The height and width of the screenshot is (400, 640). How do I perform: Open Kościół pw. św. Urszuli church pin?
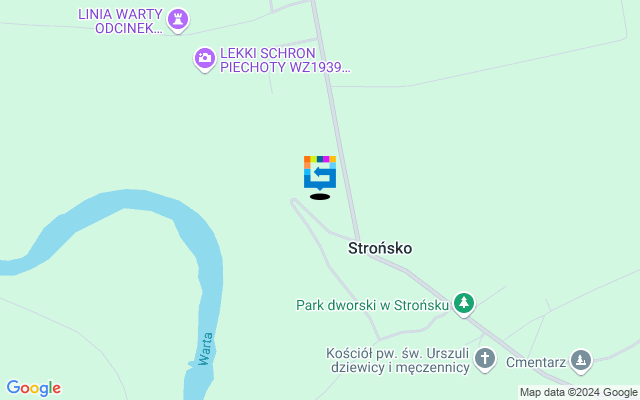pos(485,359)
